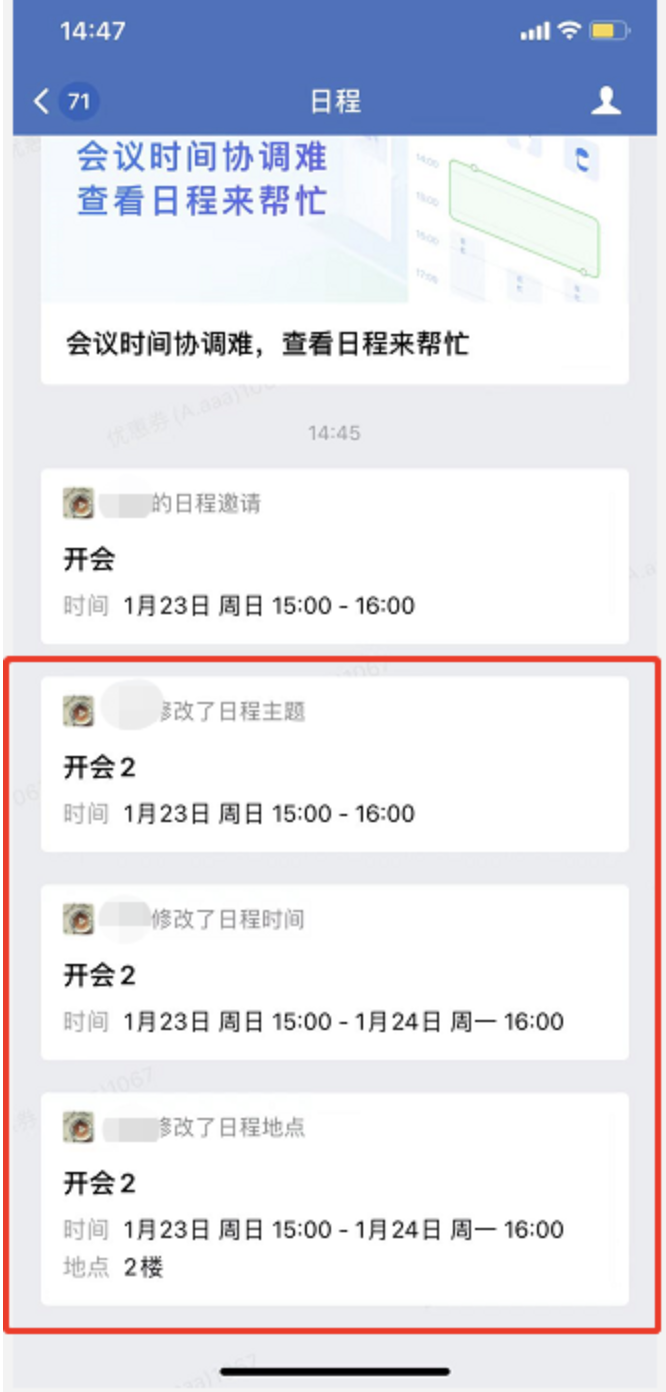666x1392 pixels.
Task: Open the profile icon in the header
Action: click(606, 101)
